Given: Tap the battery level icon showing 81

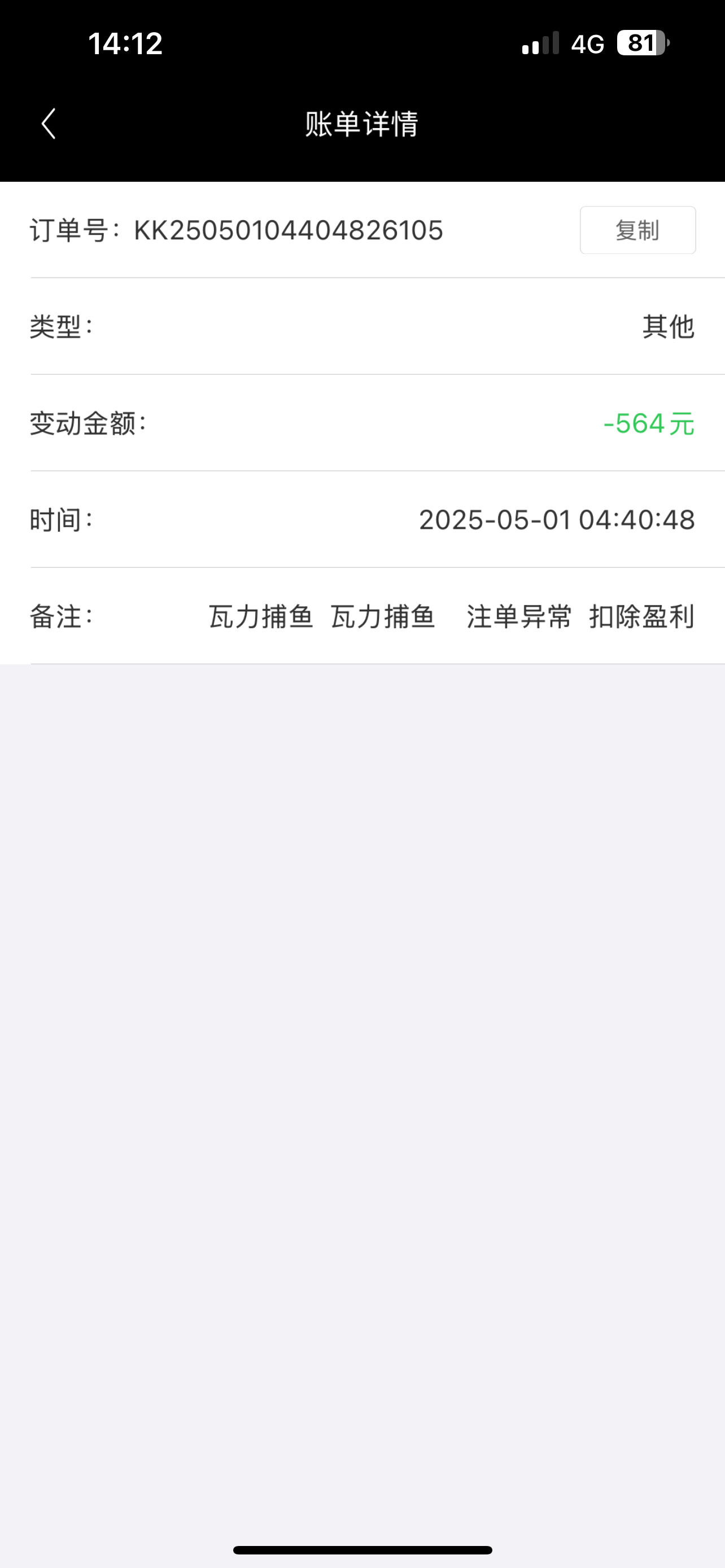Looking at the screenshot, I should (x=642, y=42).
